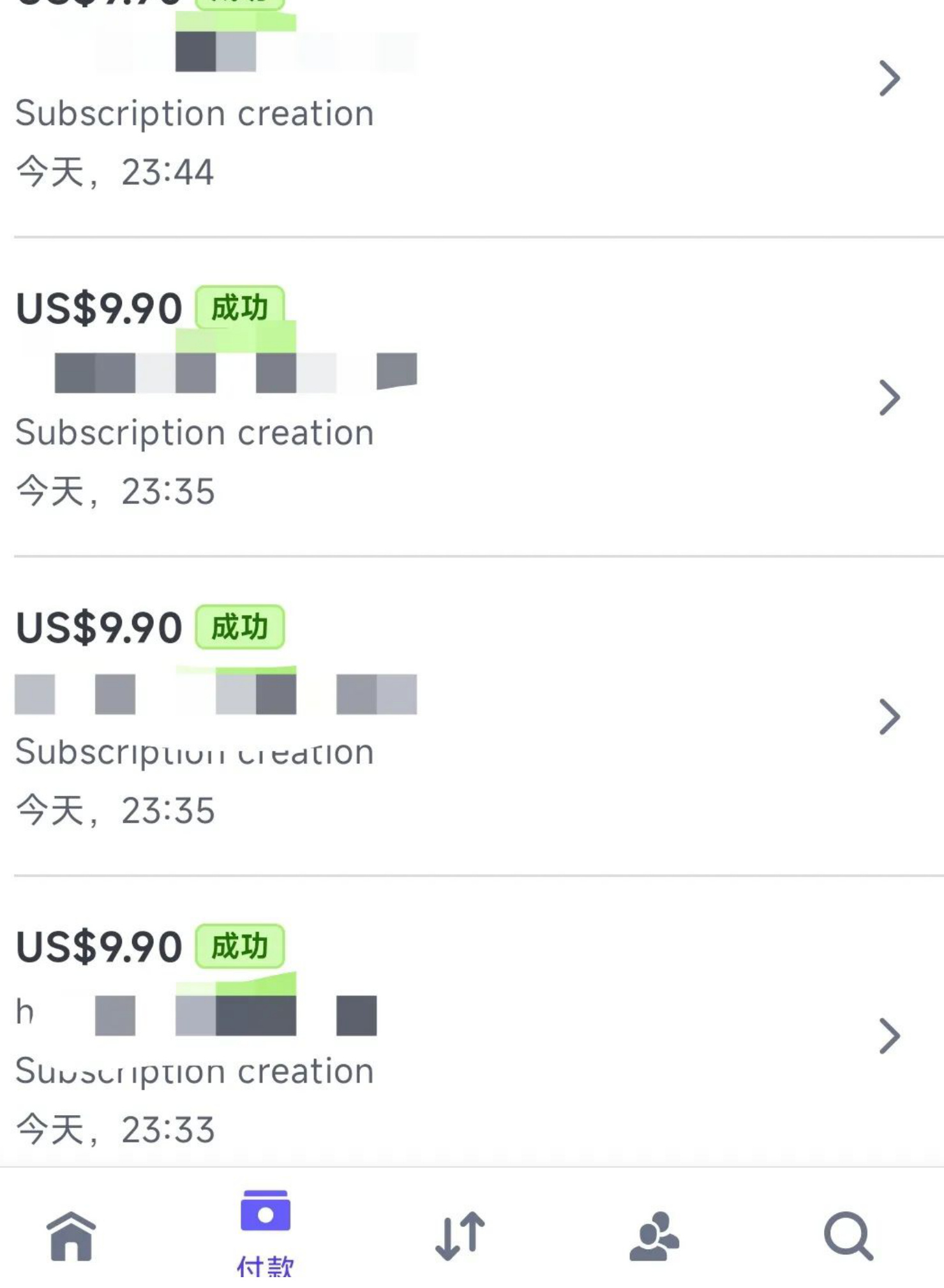Open the customers tab

click(654, 1236)
